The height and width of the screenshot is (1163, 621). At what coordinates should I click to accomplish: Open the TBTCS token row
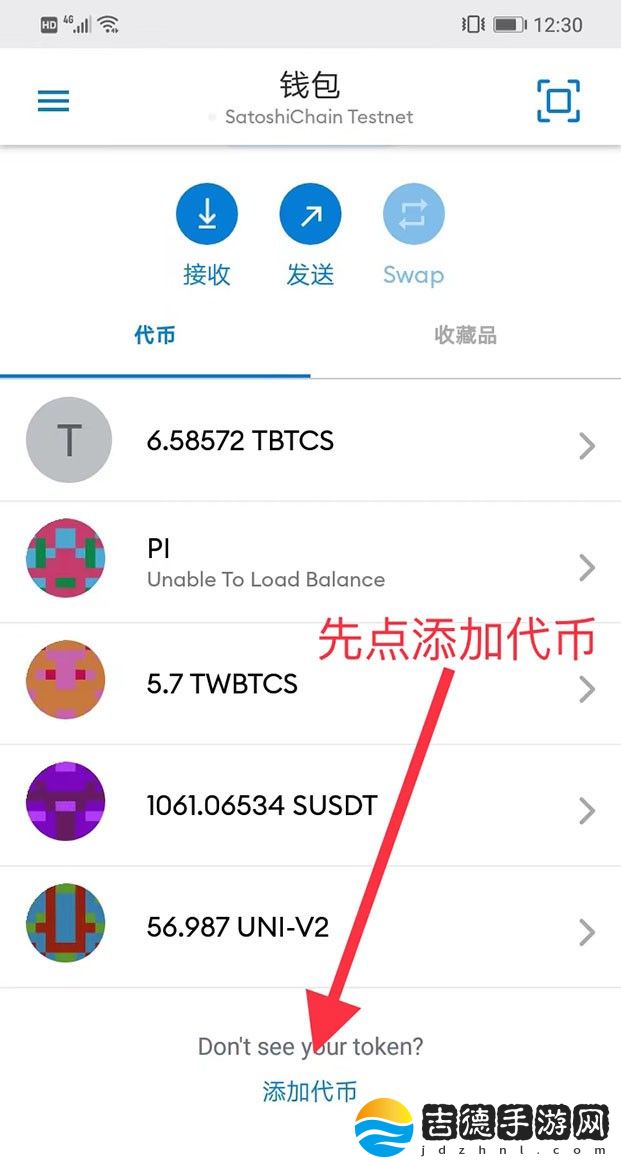pos(310,441)
